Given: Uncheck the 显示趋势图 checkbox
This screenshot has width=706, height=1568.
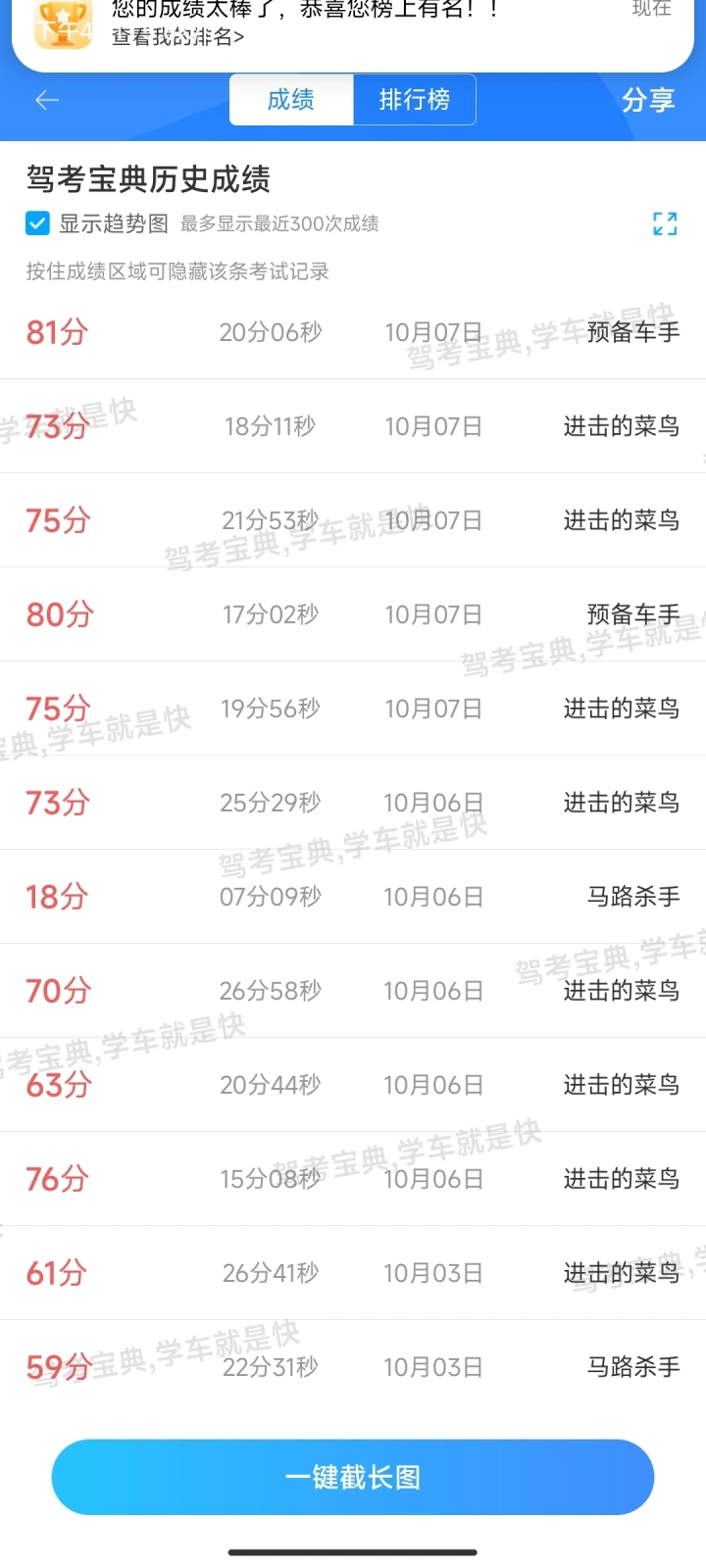Looking at the screenshot, I should click(37, 223).
